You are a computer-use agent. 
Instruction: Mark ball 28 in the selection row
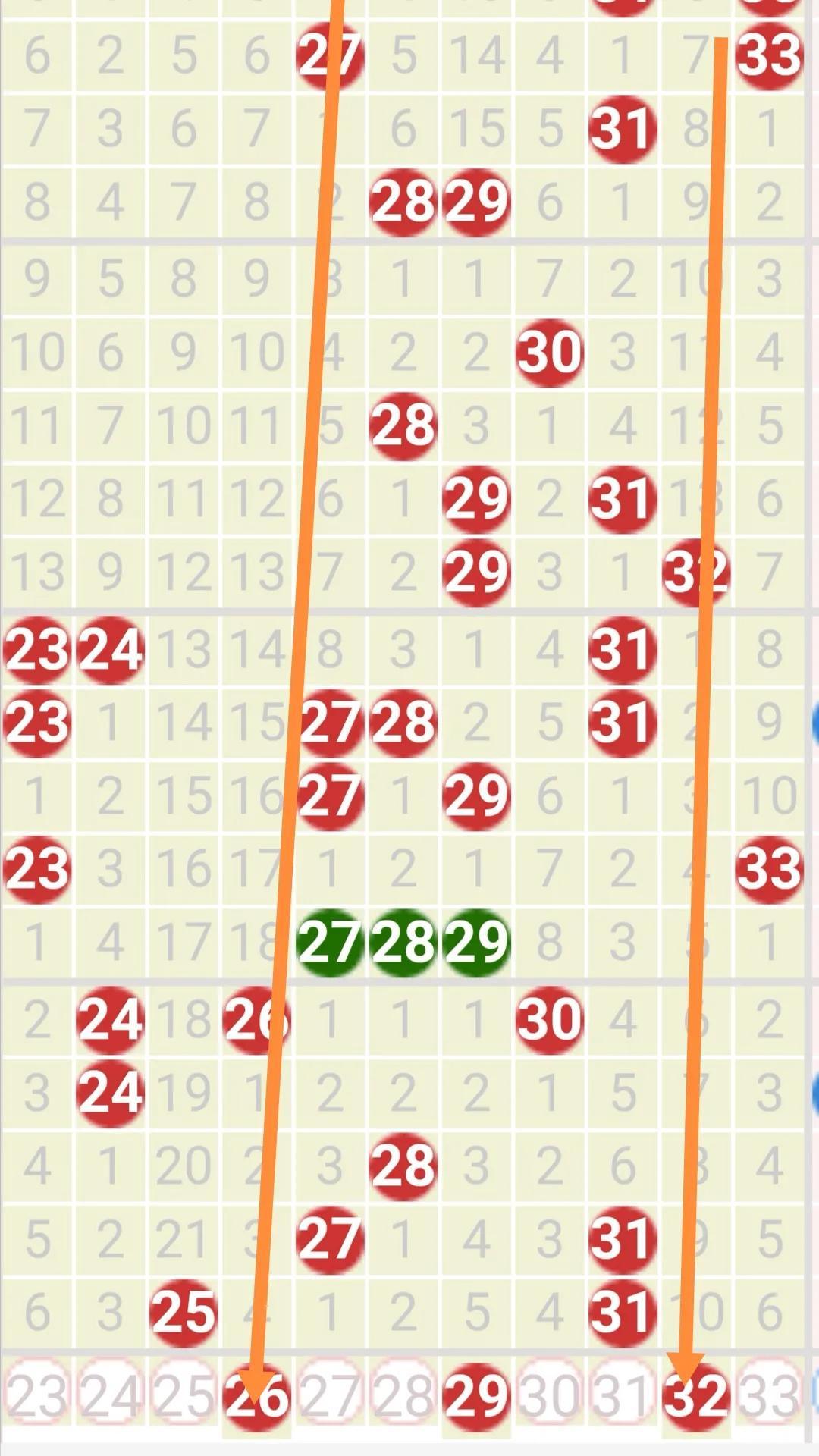tap(403, 1395)
